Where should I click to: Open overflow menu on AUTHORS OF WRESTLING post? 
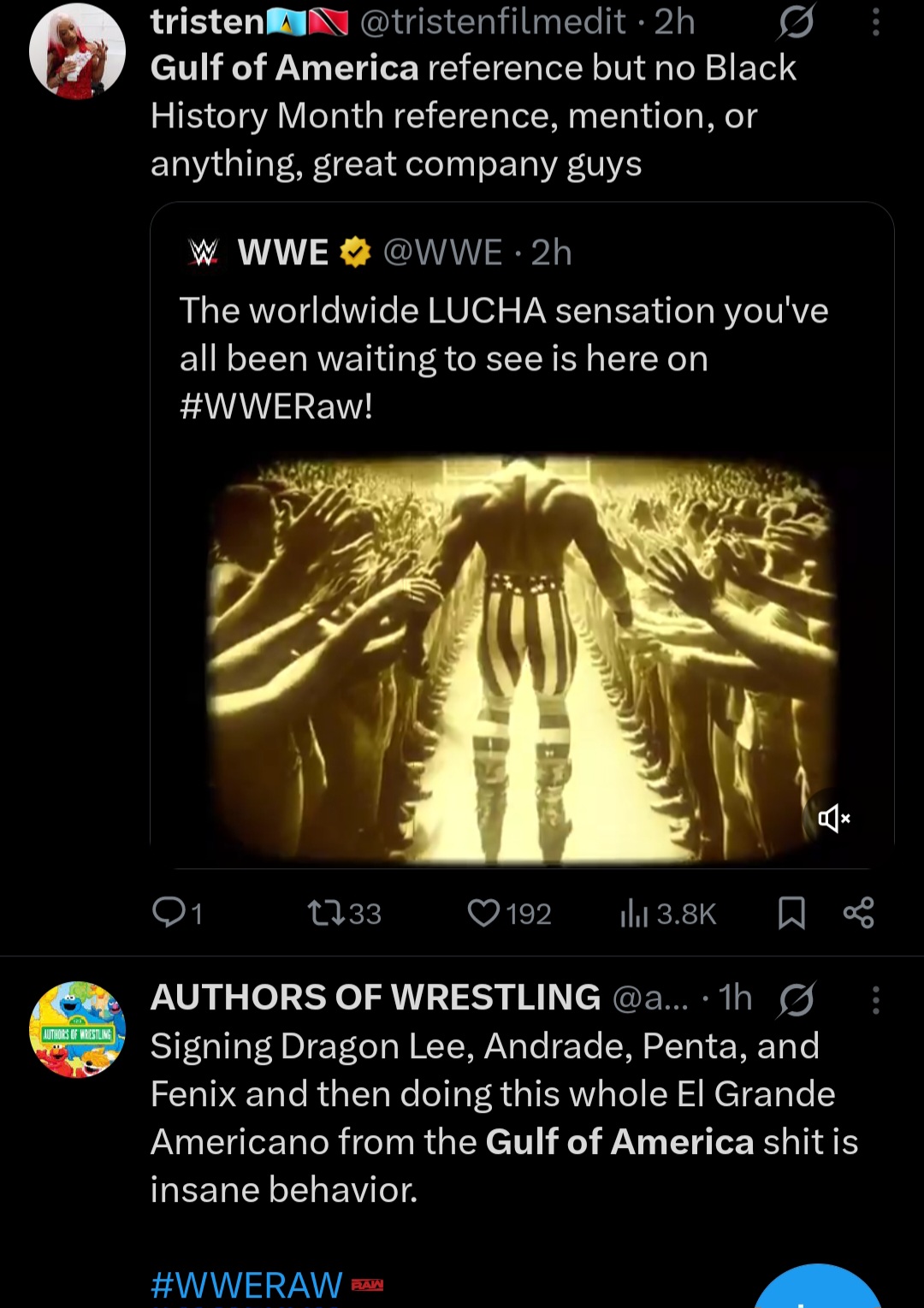point(875,999)
